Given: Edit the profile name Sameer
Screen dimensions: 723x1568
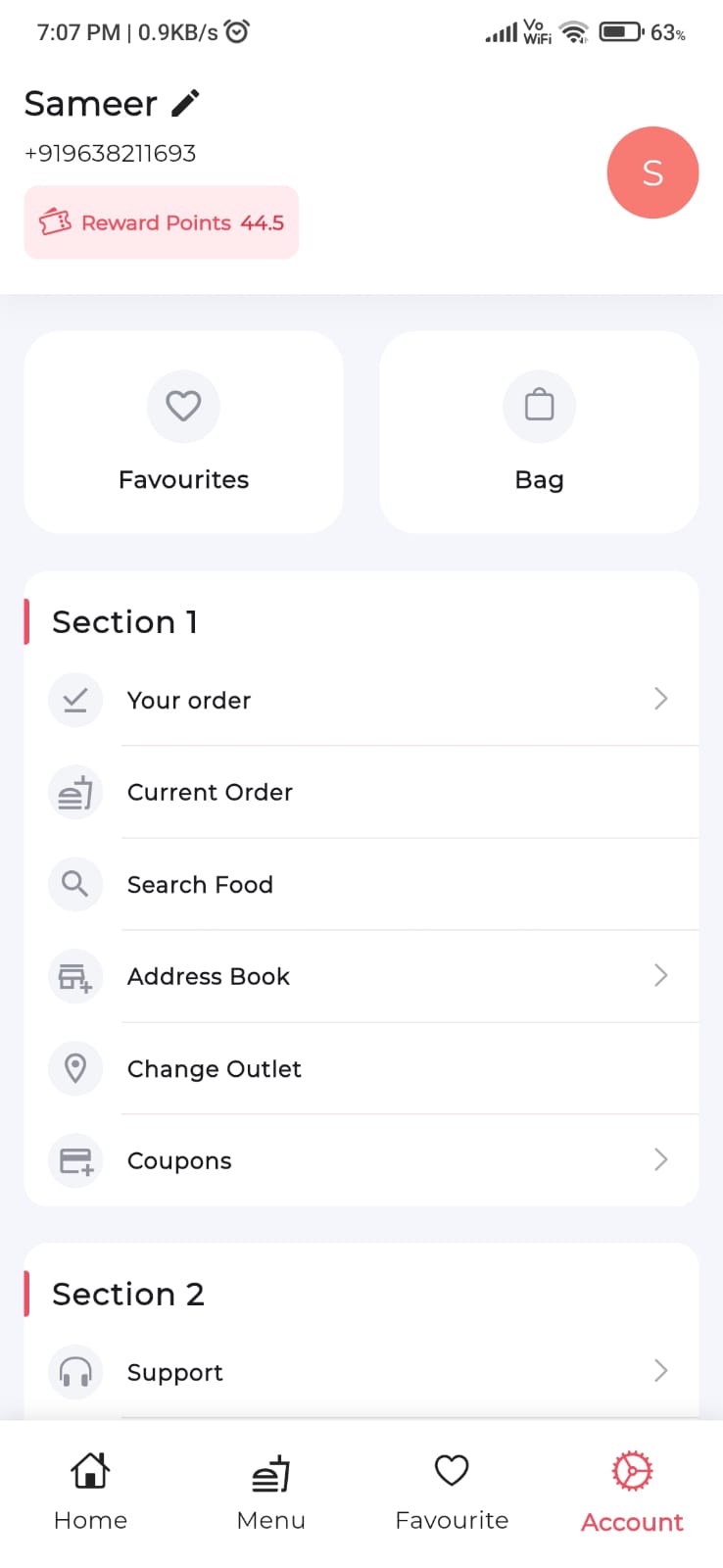Looking at the screenshot, I should (185, 103).
